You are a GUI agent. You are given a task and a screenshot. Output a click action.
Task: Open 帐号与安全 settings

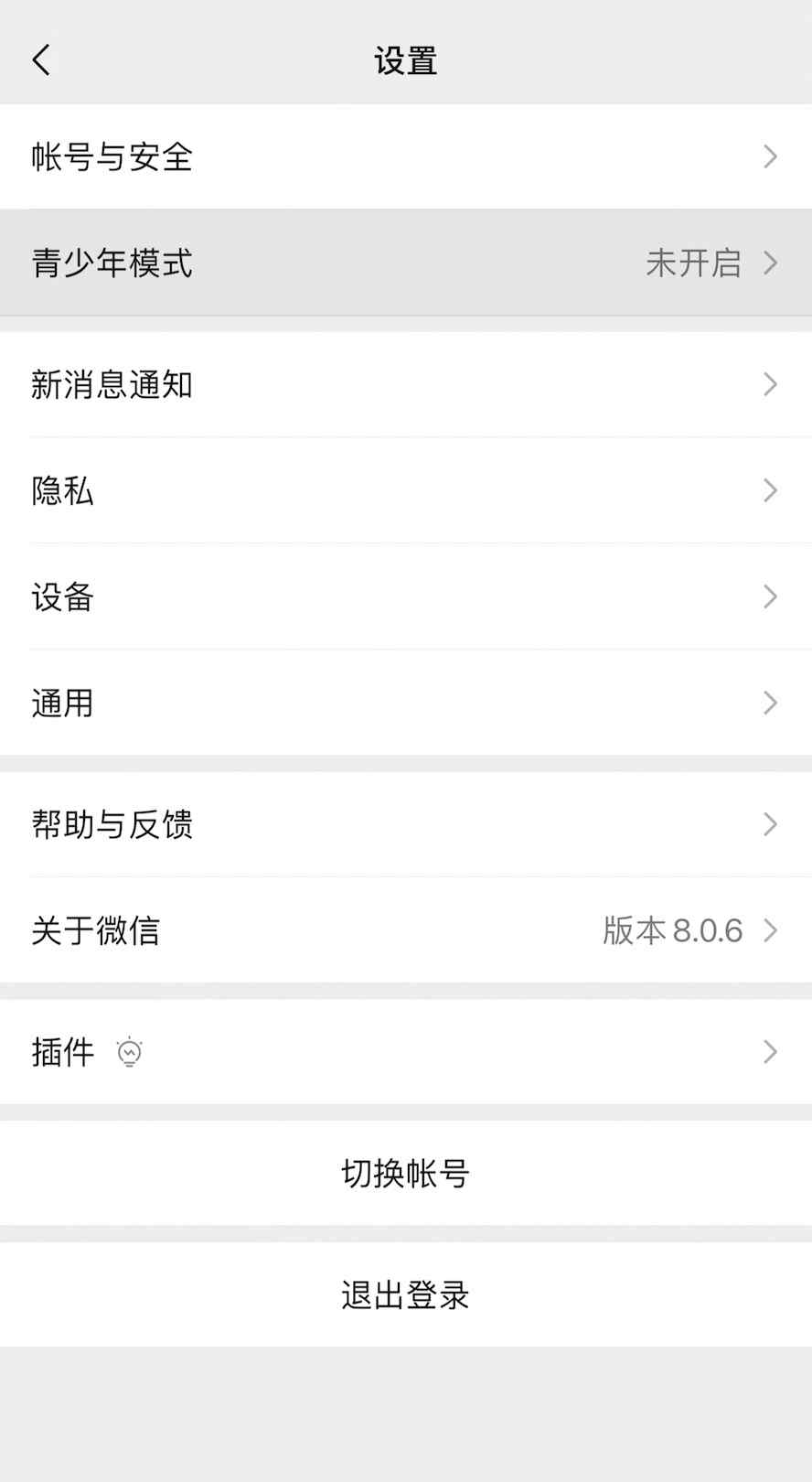click(406, 156)
